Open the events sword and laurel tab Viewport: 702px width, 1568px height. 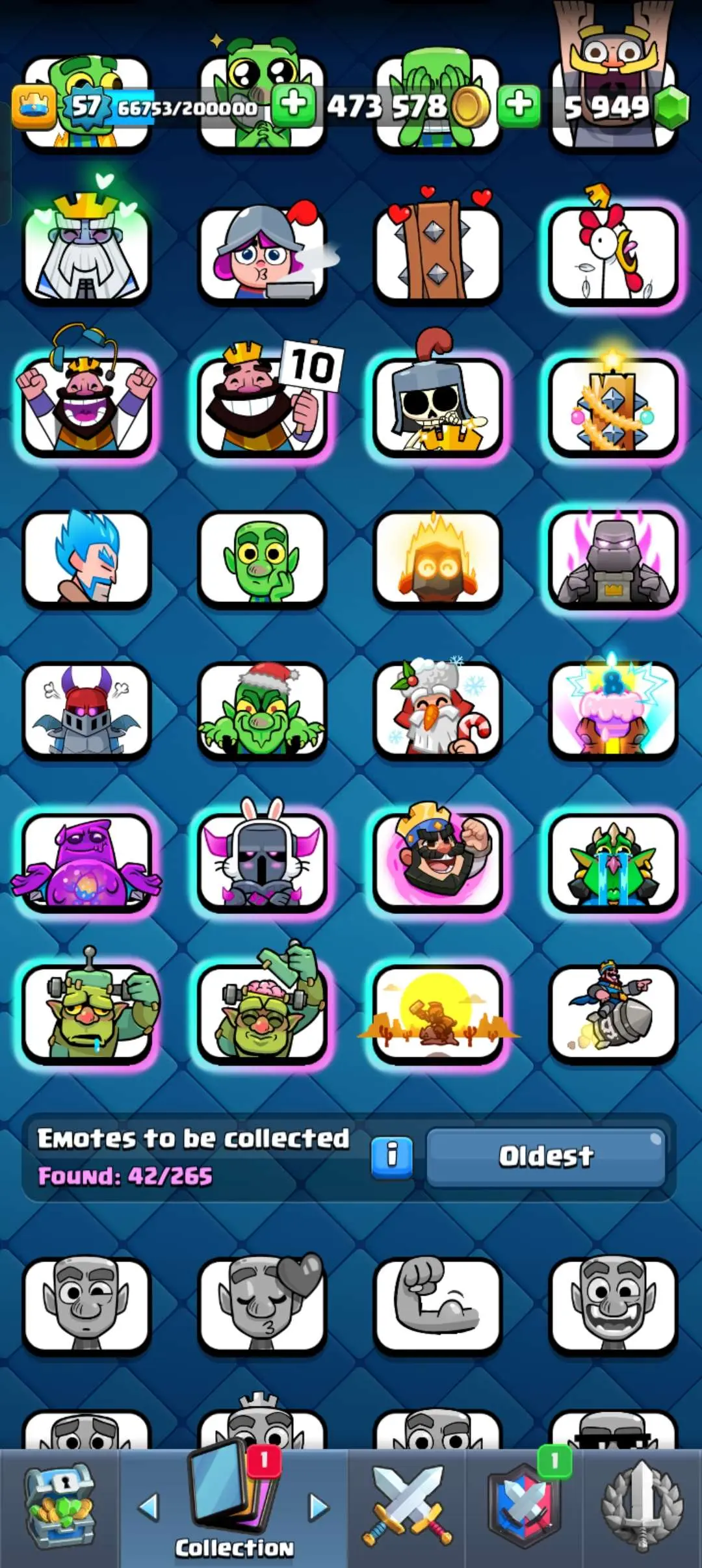pyautogui.click(x=642, y=1508)
